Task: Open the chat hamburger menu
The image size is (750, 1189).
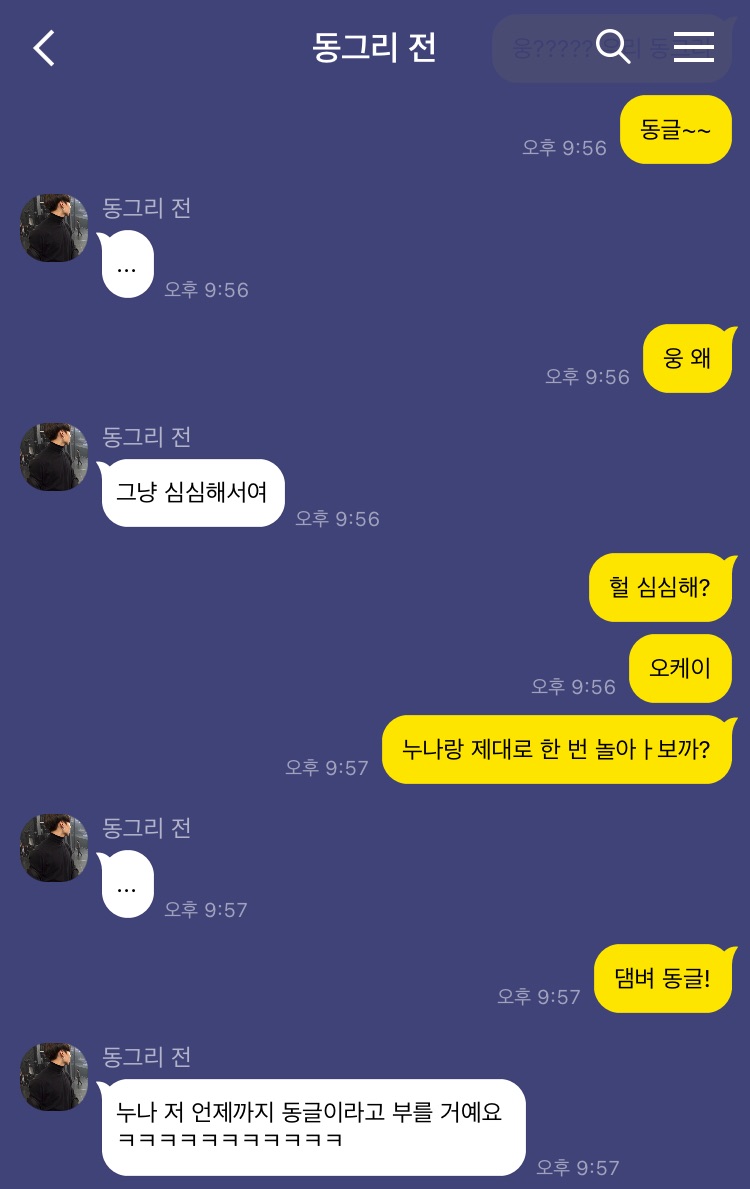Action: [693, 46]
